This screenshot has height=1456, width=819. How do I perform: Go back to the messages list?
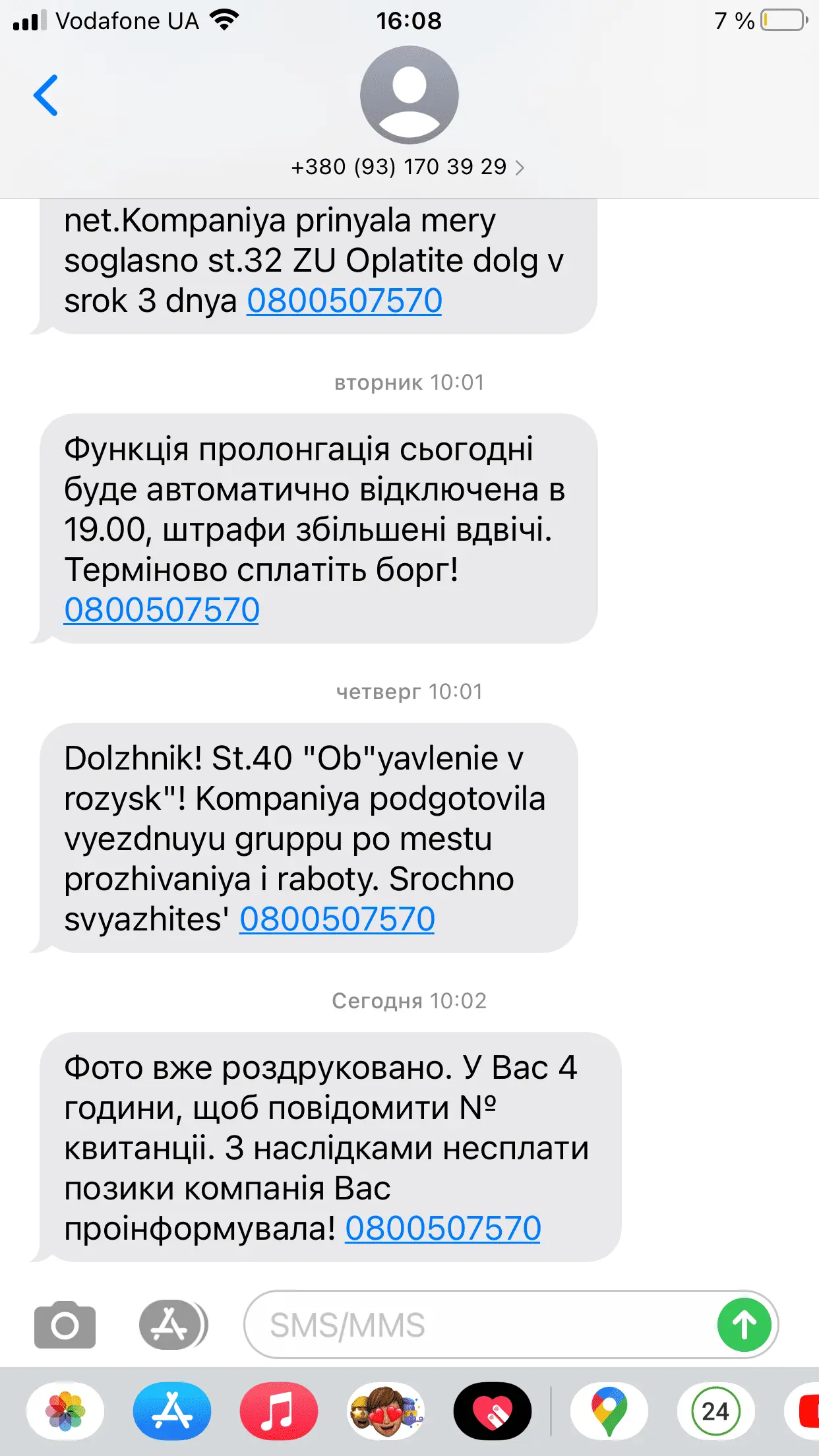coord(46,96)
